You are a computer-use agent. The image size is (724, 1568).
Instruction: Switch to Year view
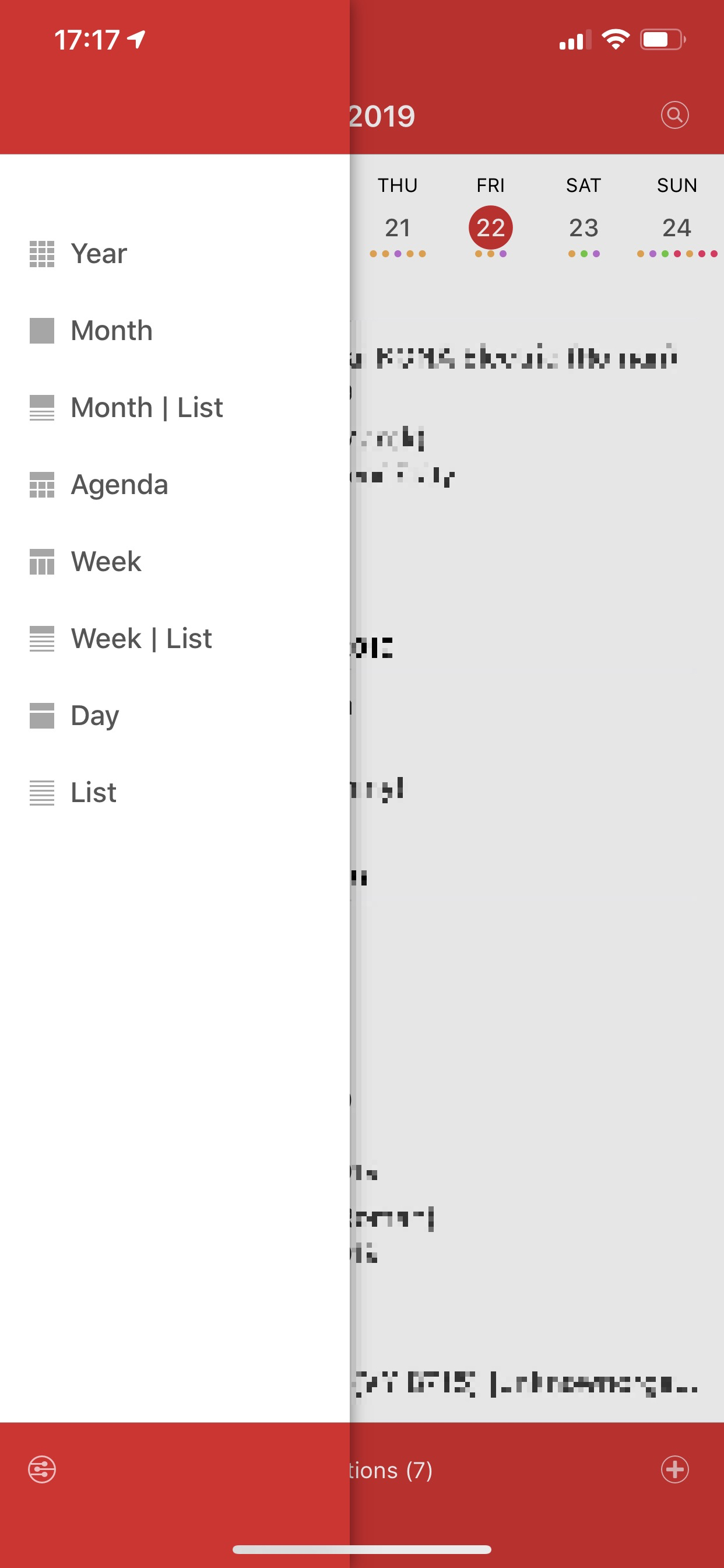175,254
